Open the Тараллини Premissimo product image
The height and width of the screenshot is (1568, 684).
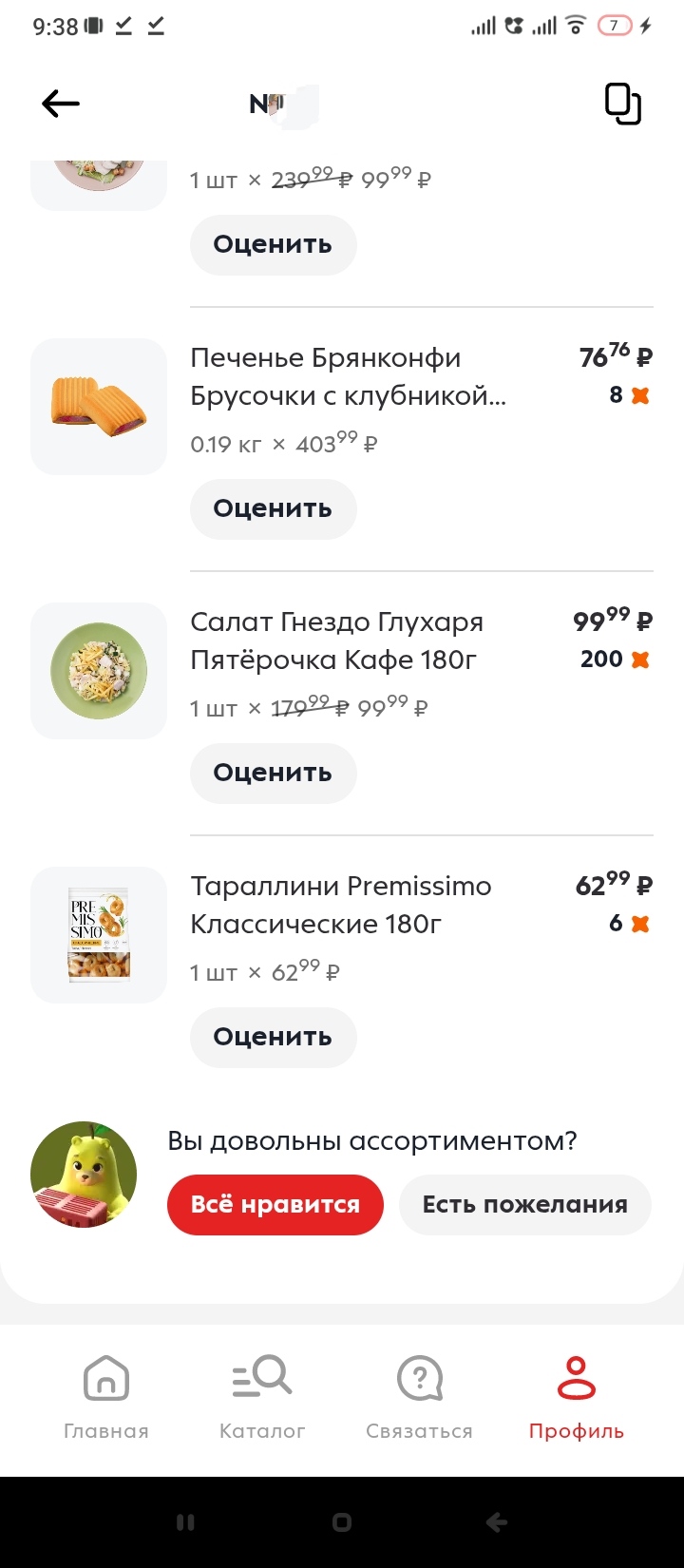(99, 935)
